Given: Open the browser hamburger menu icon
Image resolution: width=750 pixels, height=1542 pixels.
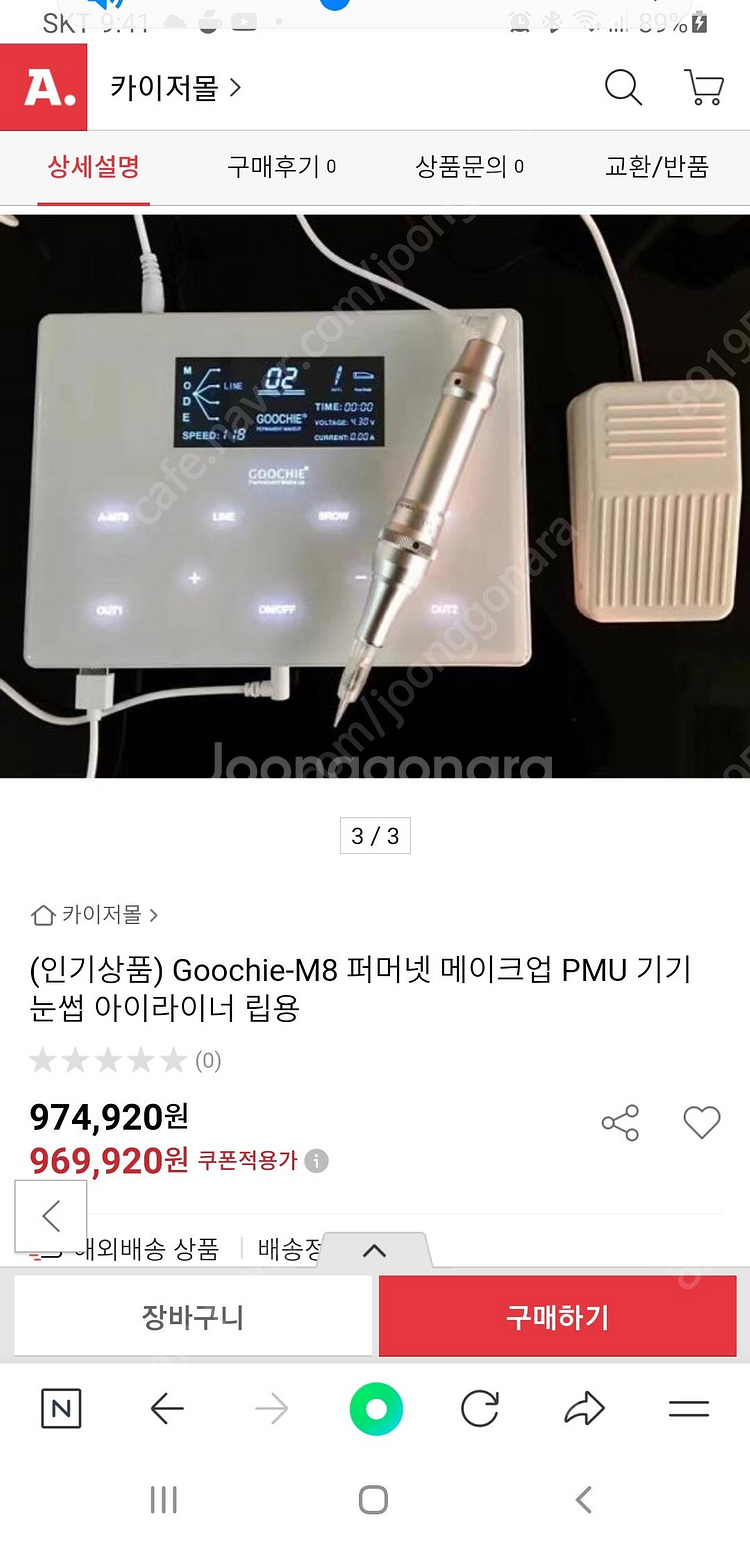Looking at the screenshot, I should tap(688, 1409).
